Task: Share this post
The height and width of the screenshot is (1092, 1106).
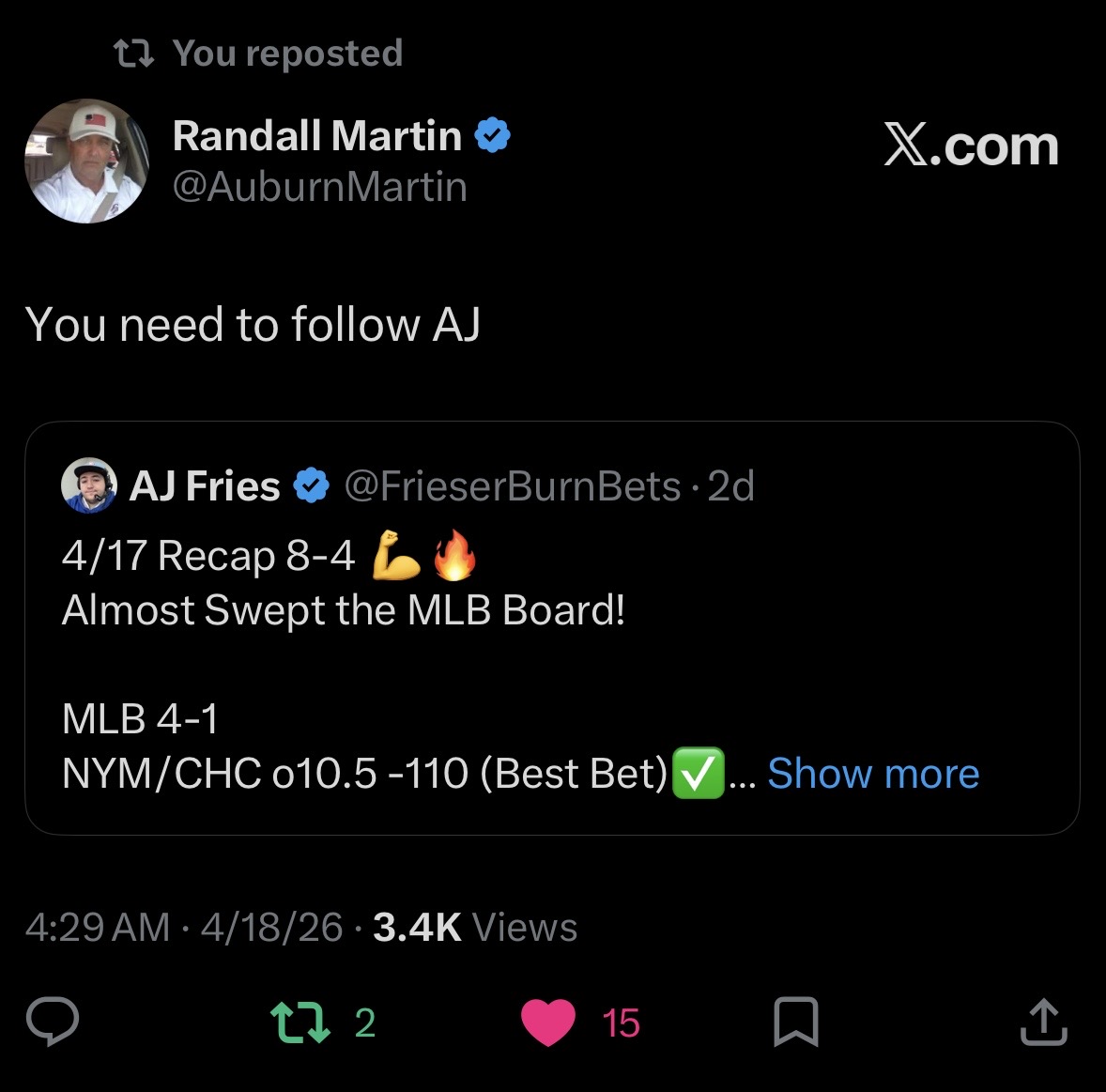Action: coord(1043,1023)
